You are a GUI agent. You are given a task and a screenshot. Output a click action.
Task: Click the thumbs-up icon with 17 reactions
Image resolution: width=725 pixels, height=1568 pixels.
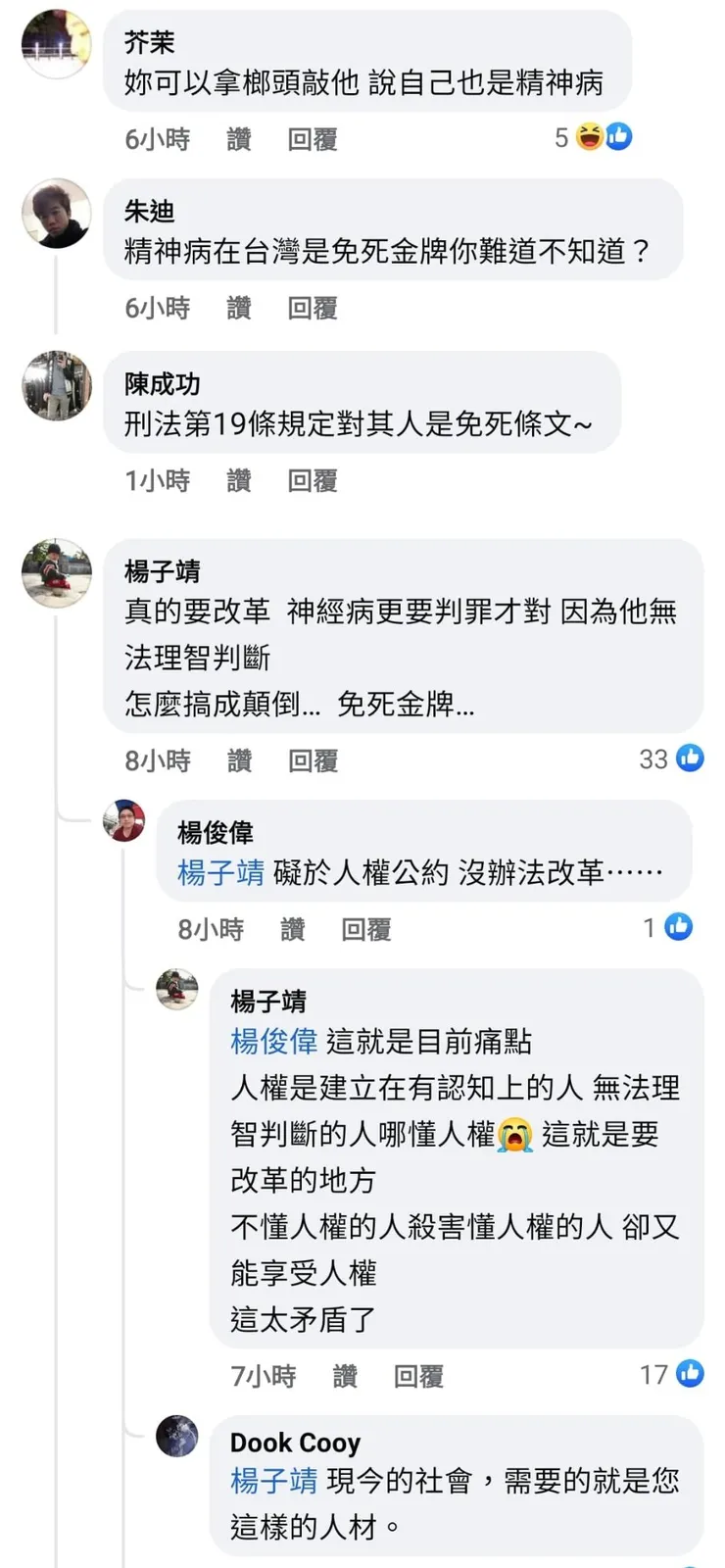(x=691, y=1374)
